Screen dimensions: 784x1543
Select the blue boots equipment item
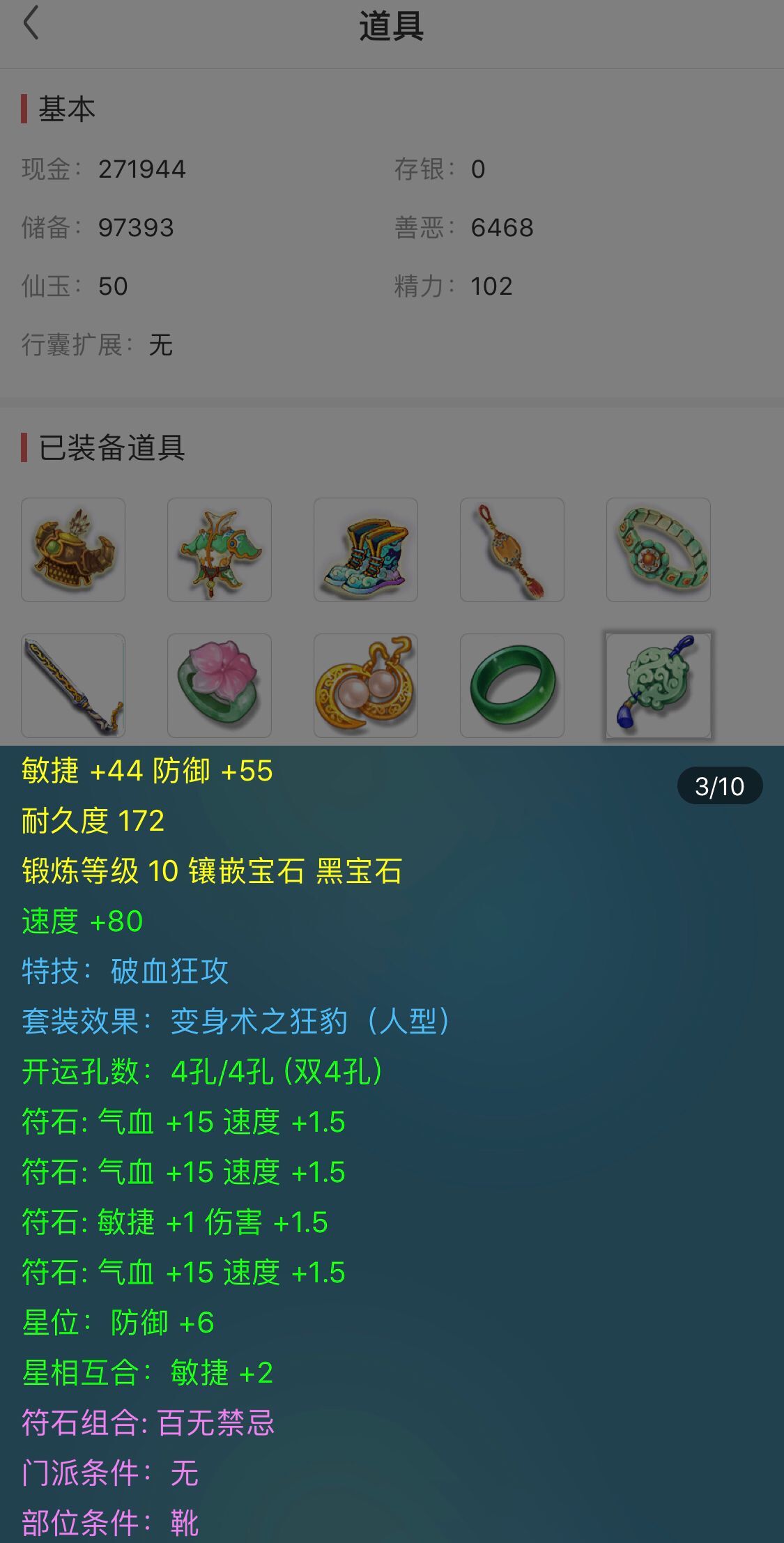[366, 550]
